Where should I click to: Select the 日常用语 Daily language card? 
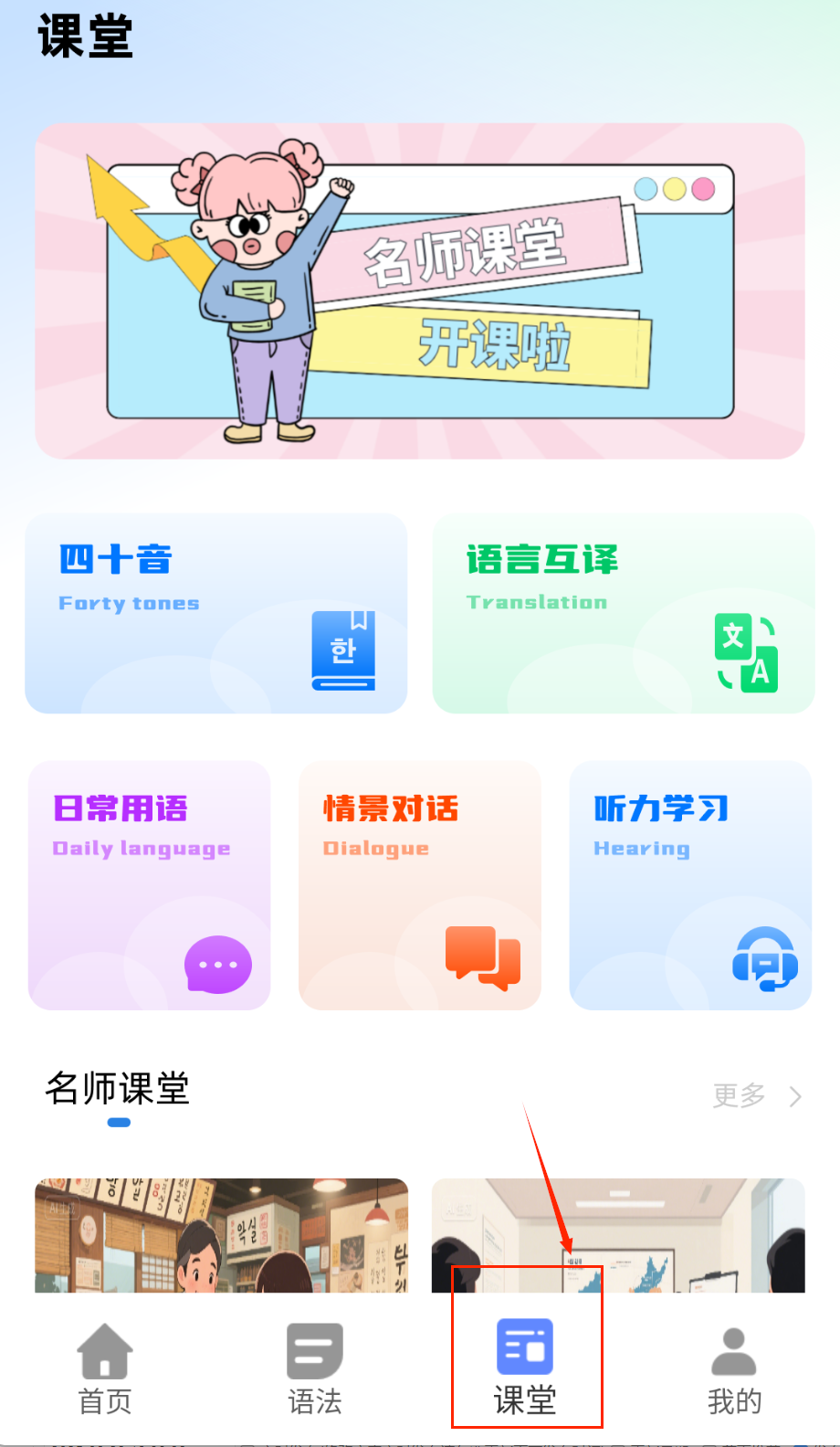(149, 884)
